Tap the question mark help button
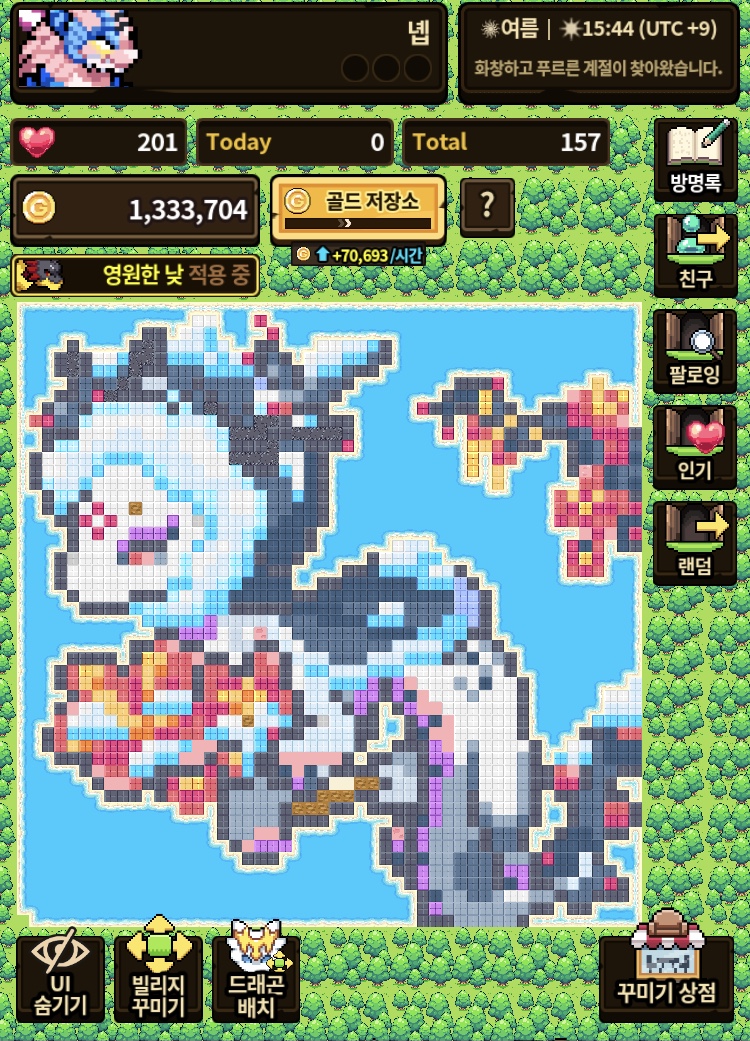Viewport: 750px width, 1041px height. point(487,205)
